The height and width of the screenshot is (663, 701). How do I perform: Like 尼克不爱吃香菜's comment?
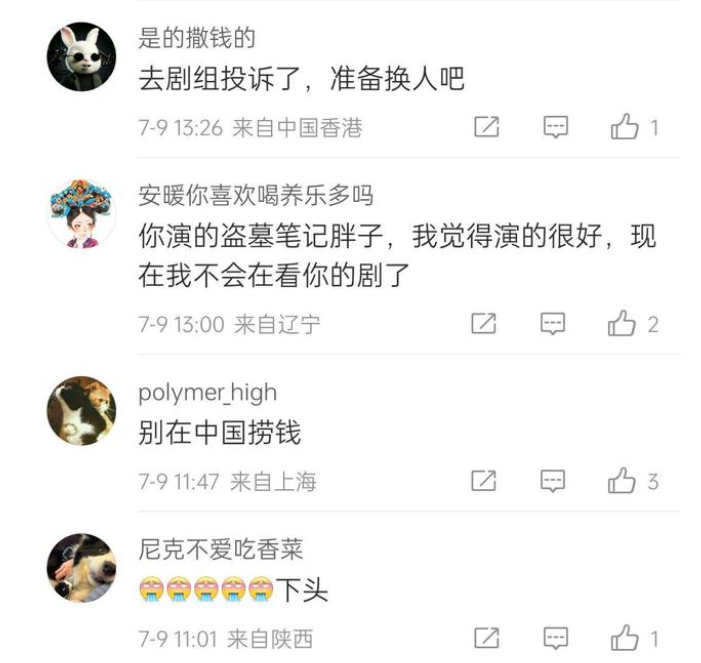(625, 638)
